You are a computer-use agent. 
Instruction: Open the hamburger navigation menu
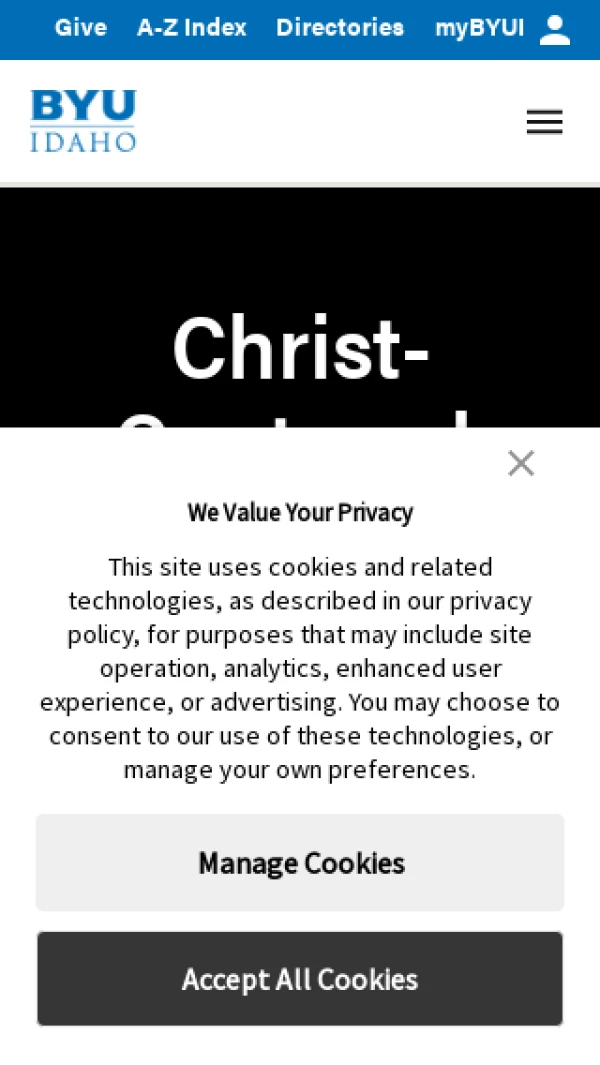tap(544, 122)
